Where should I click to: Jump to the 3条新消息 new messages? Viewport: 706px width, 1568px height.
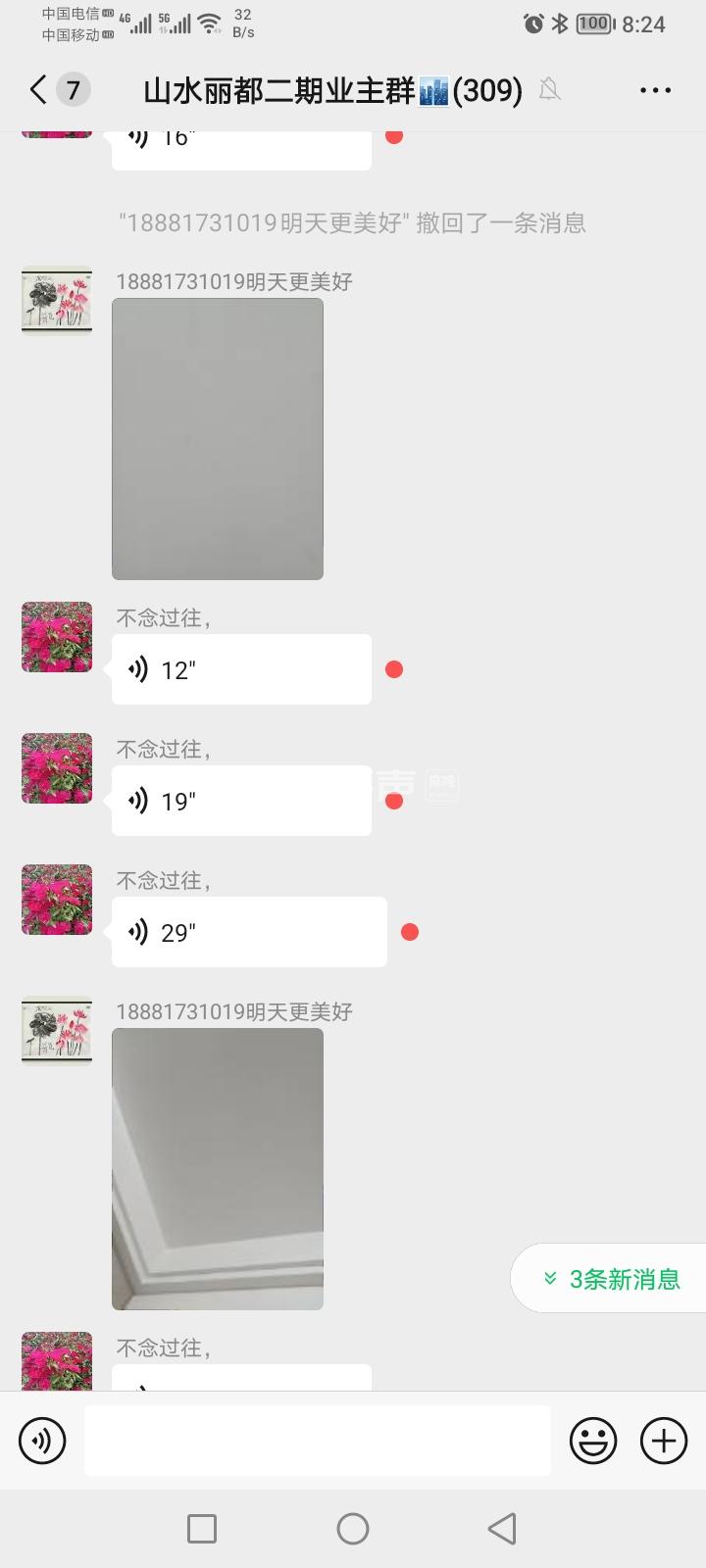point(612,1279)
